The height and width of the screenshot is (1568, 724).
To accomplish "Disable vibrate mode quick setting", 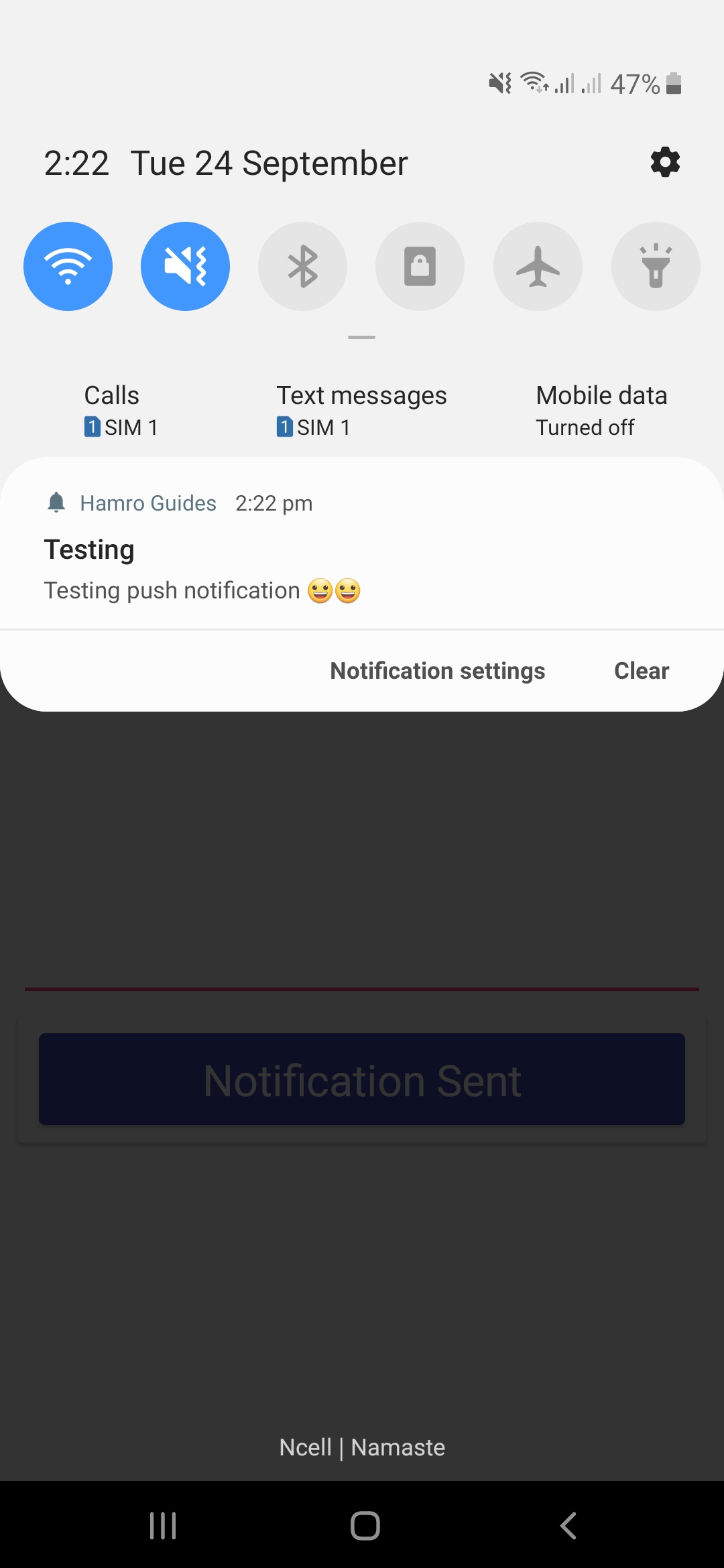I will click(185, 266).
